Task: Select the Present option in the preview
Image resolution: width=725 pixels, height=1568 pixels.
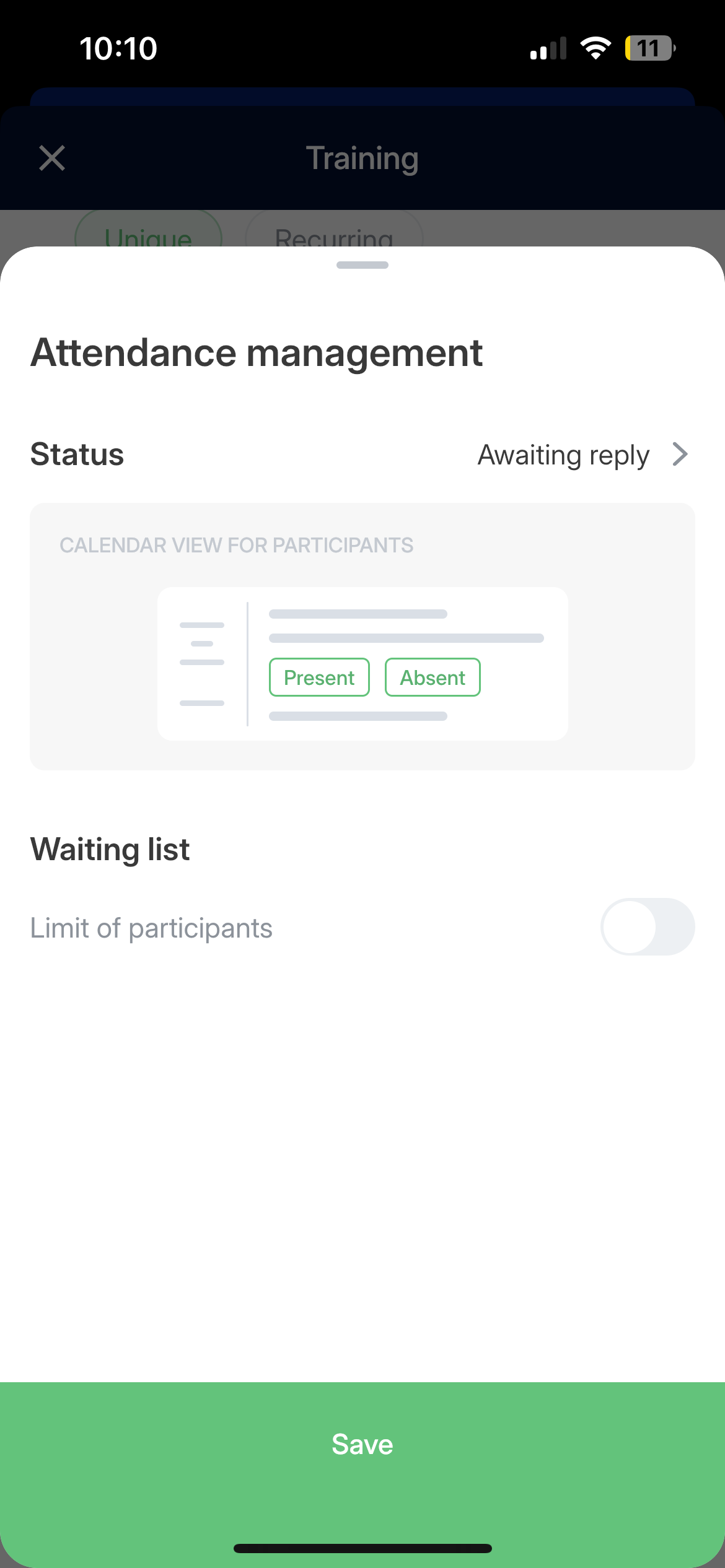Action: point(319,677)
